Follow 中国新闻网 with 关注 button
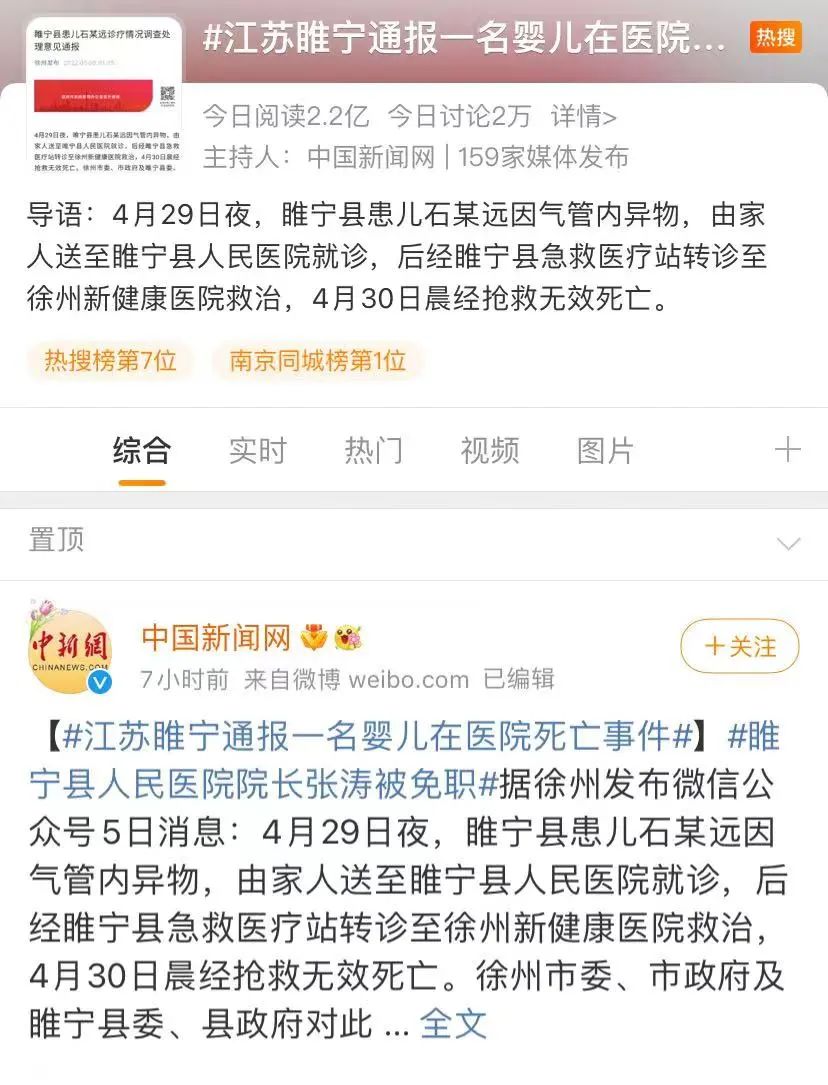 pos(740,646)
